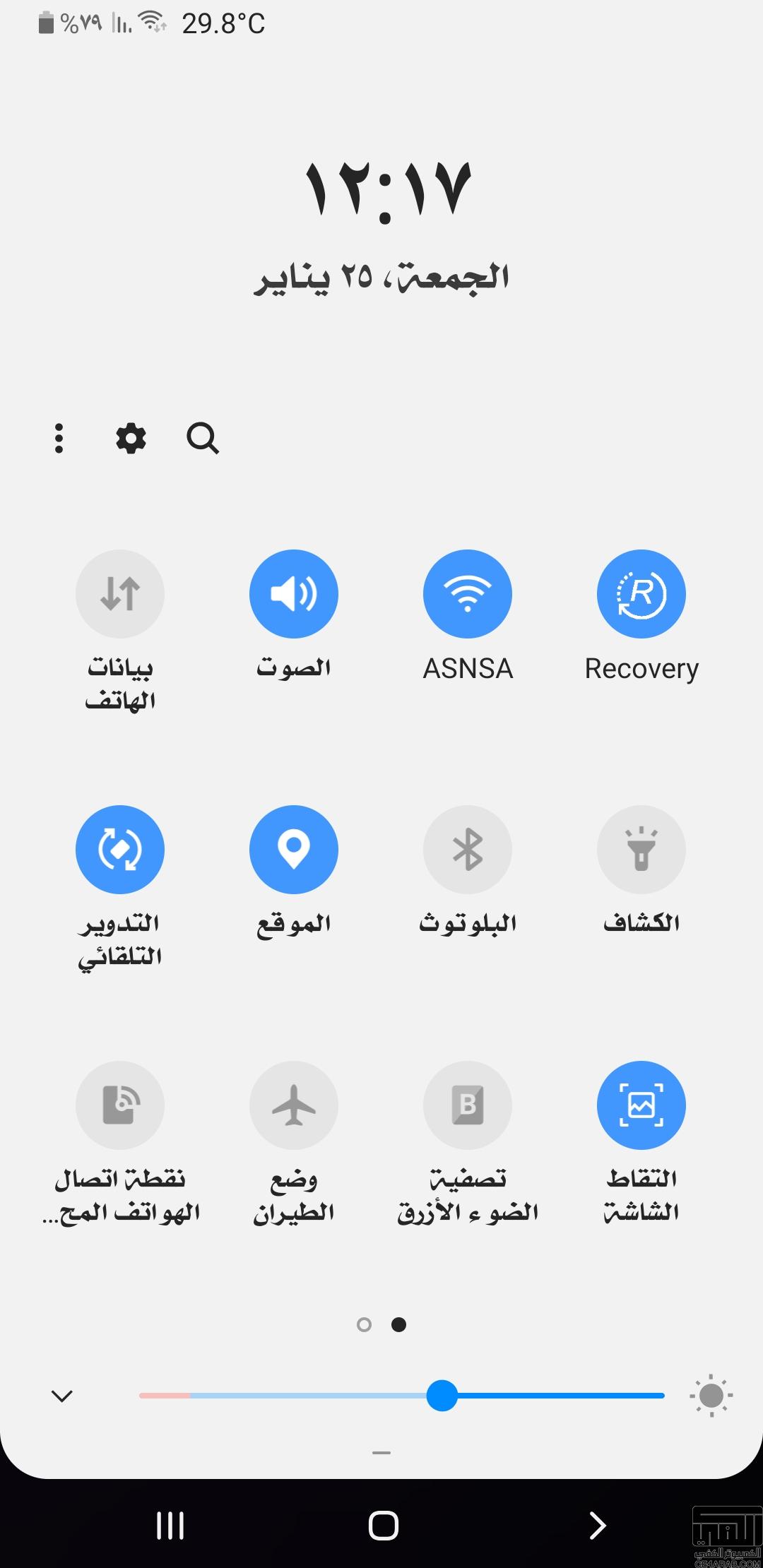Toggle the sound tile (الصوت)

click(x=294, y=594)
